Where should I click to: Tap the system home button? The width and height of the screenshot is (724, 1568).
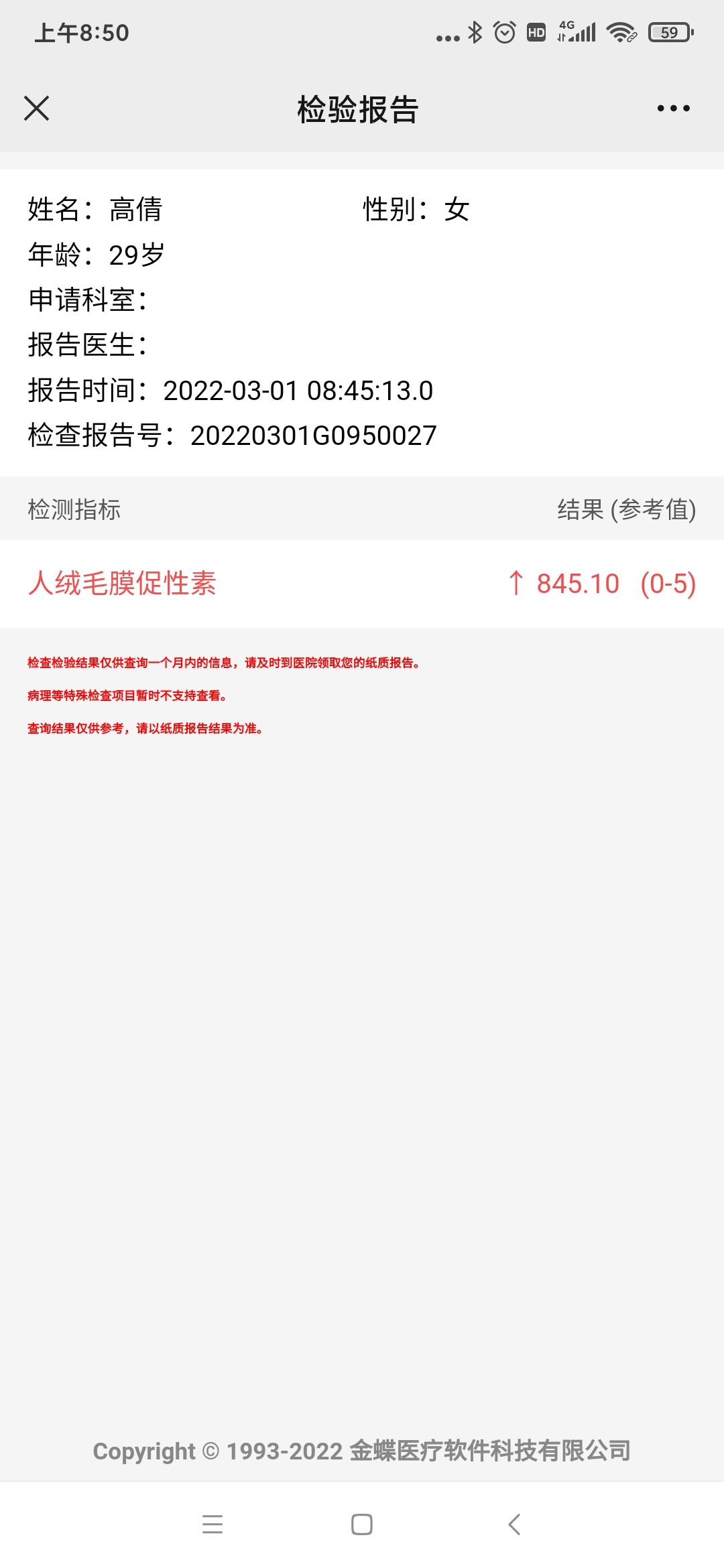[x=362, y=1524]
